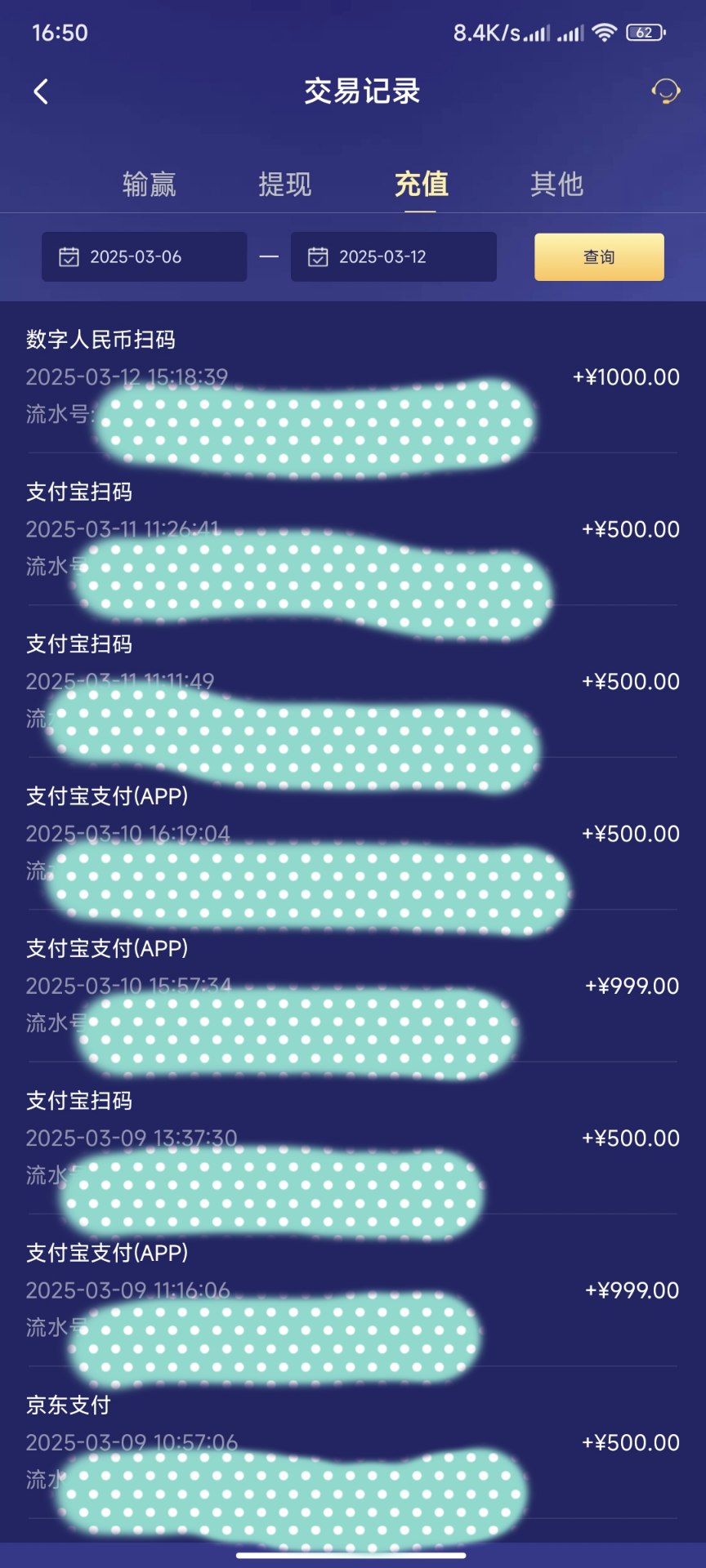This screenshot has width=706, height=1568.
Task: Go back using the top-left arrow
Action: click(41, 91)
